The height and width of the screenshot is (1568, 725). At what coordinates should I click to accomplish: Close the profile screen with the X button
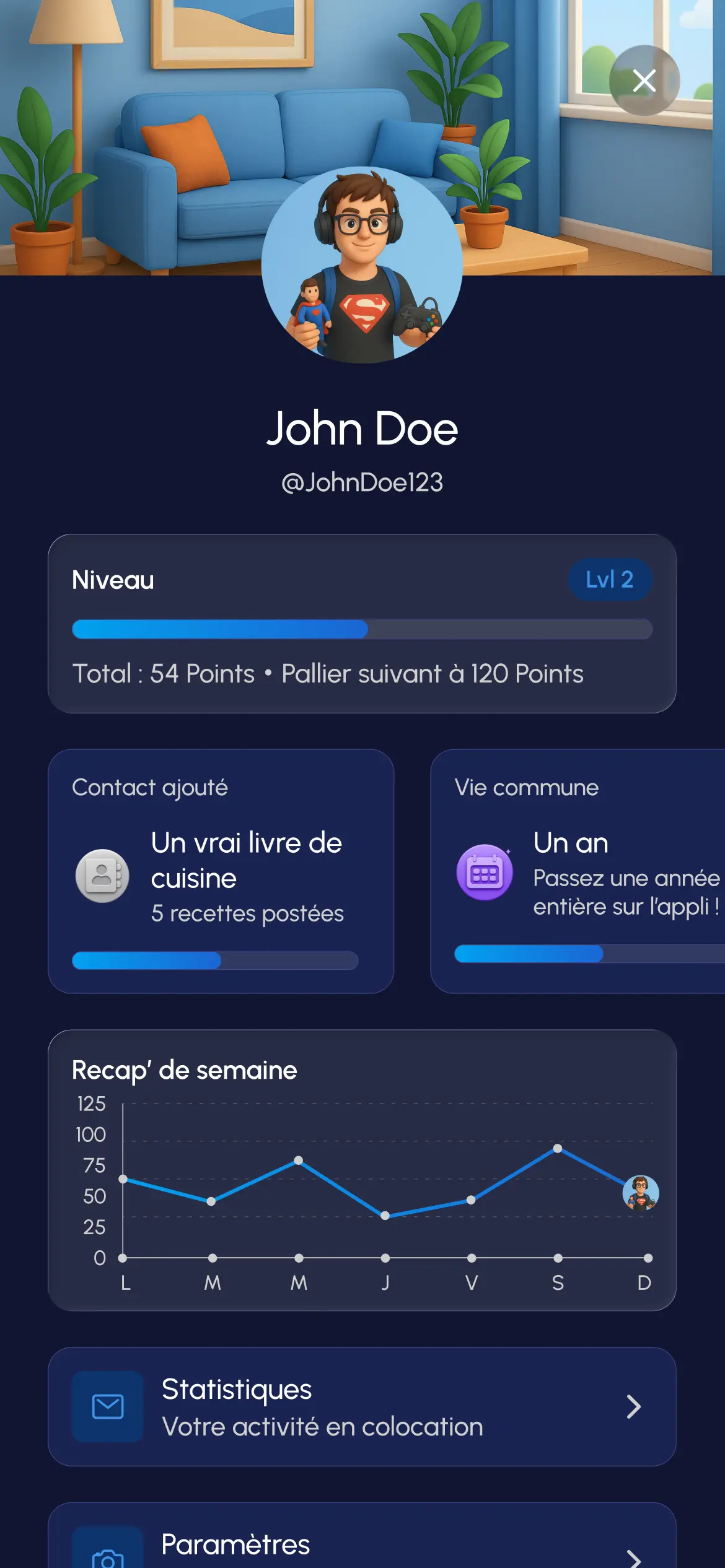click(646, 79)
